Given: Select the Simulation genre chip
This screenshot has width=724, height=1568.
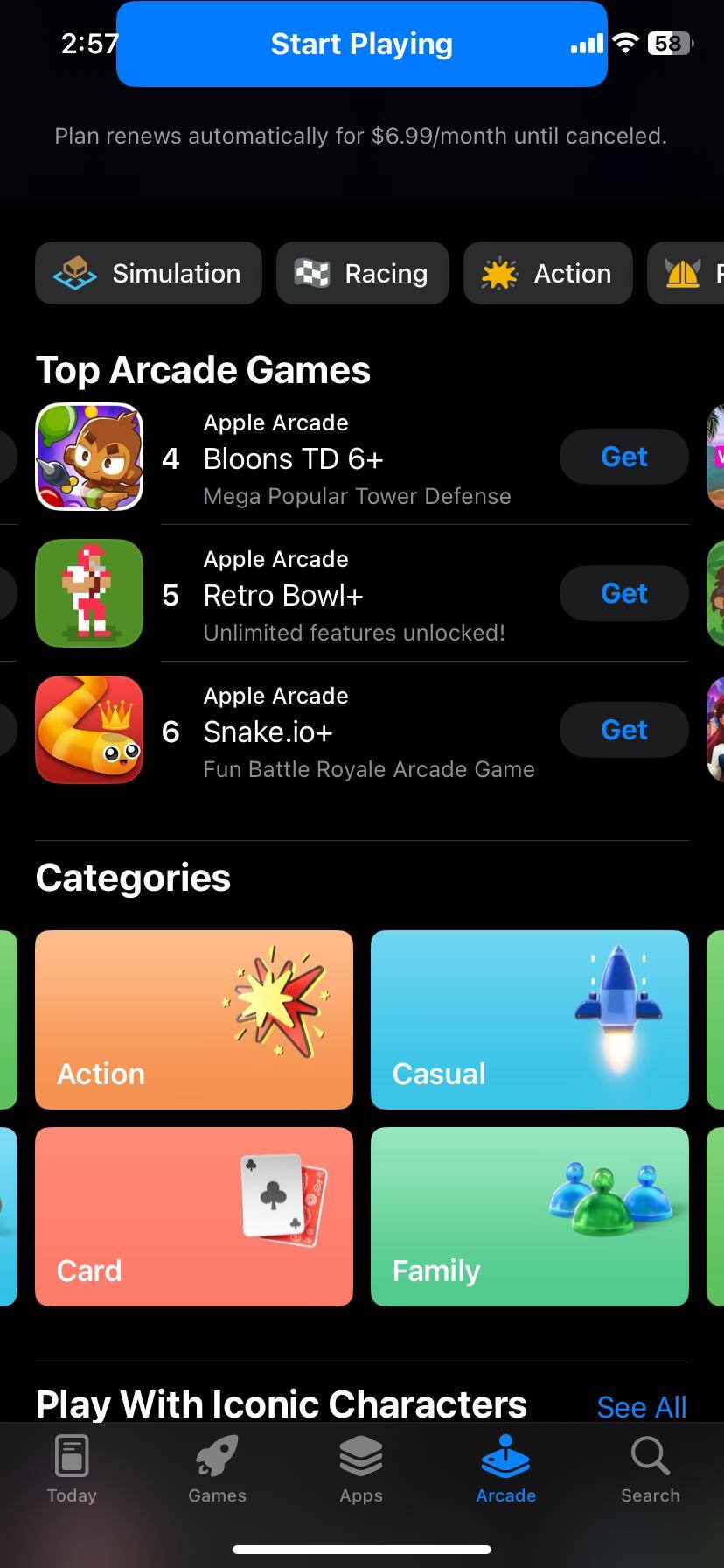Looking at the screenshot, I should (x=149, y=274).
